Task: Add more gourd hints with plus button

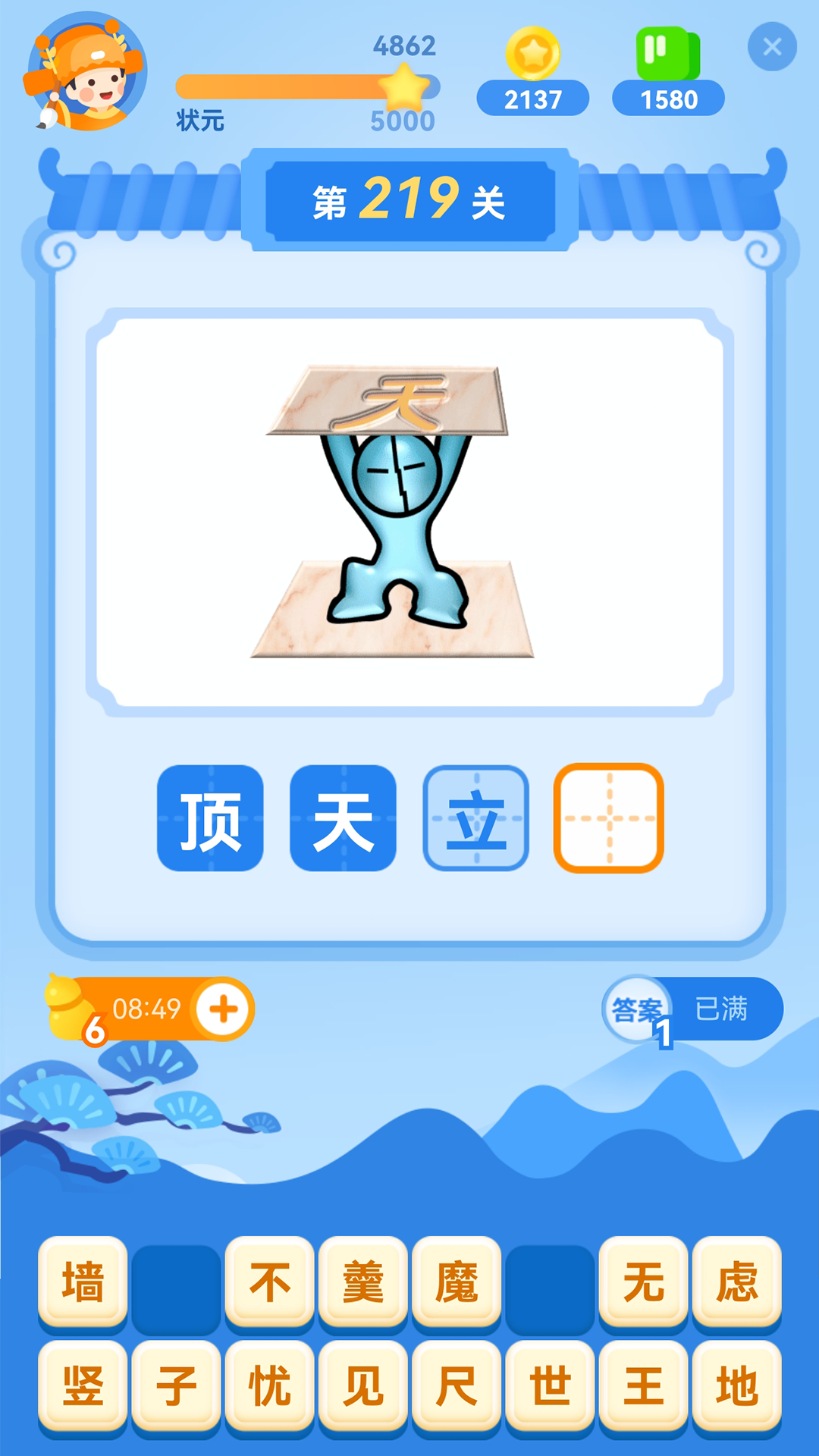Action: pyautogui.click(x=223, y=1009)
